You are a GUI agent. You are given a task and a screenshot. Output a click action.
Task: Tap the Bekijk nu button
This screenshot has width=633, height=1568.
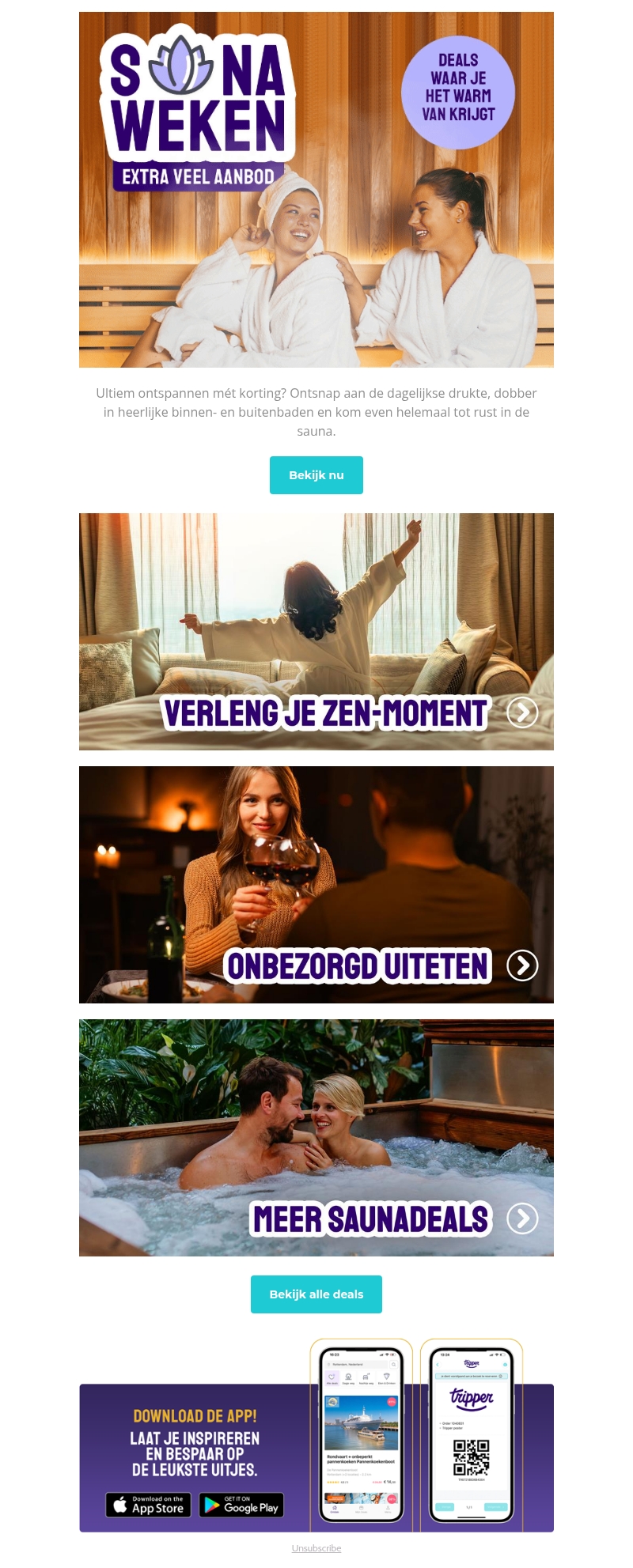pyautogui.click(x=316, y=475)
